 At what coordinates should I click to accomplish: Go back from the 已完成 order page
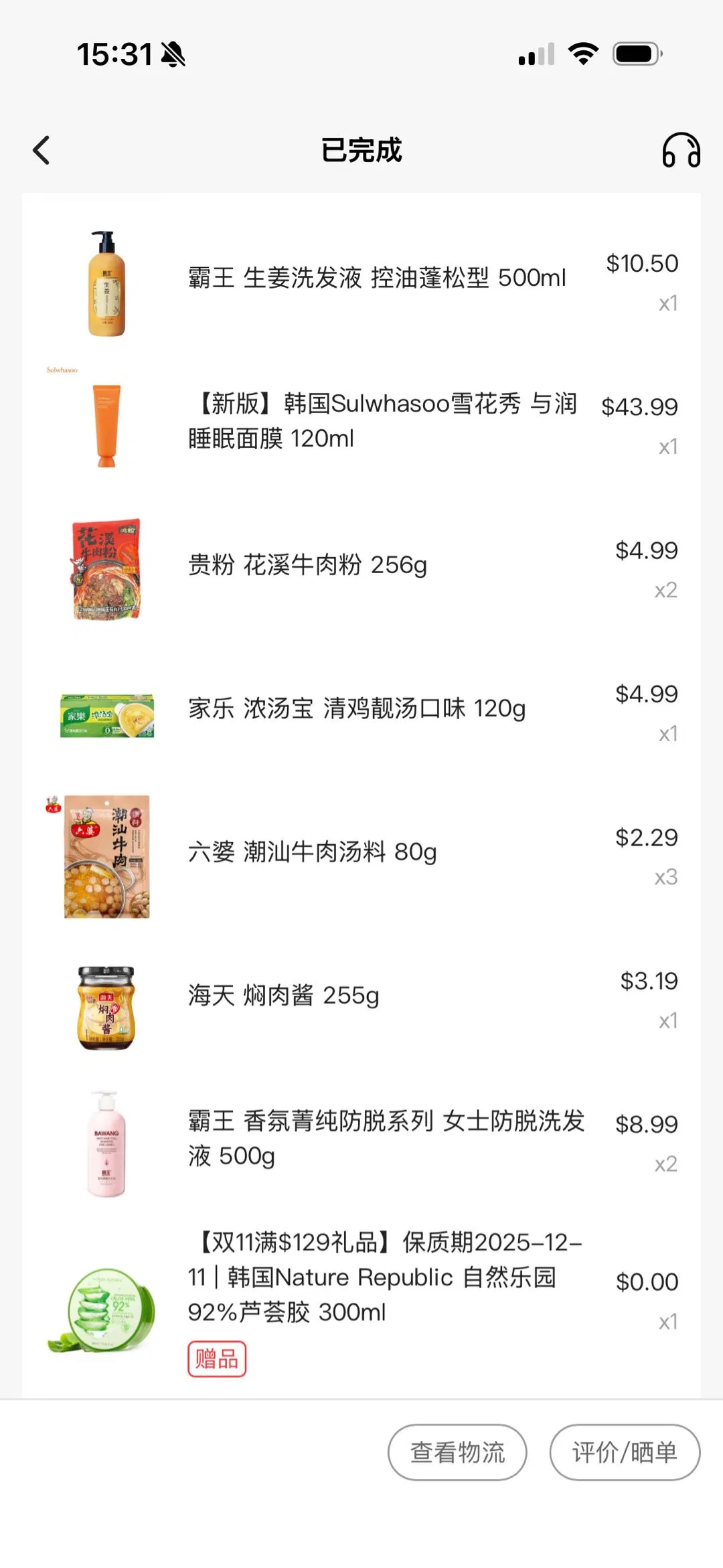[x=42, y=150]
